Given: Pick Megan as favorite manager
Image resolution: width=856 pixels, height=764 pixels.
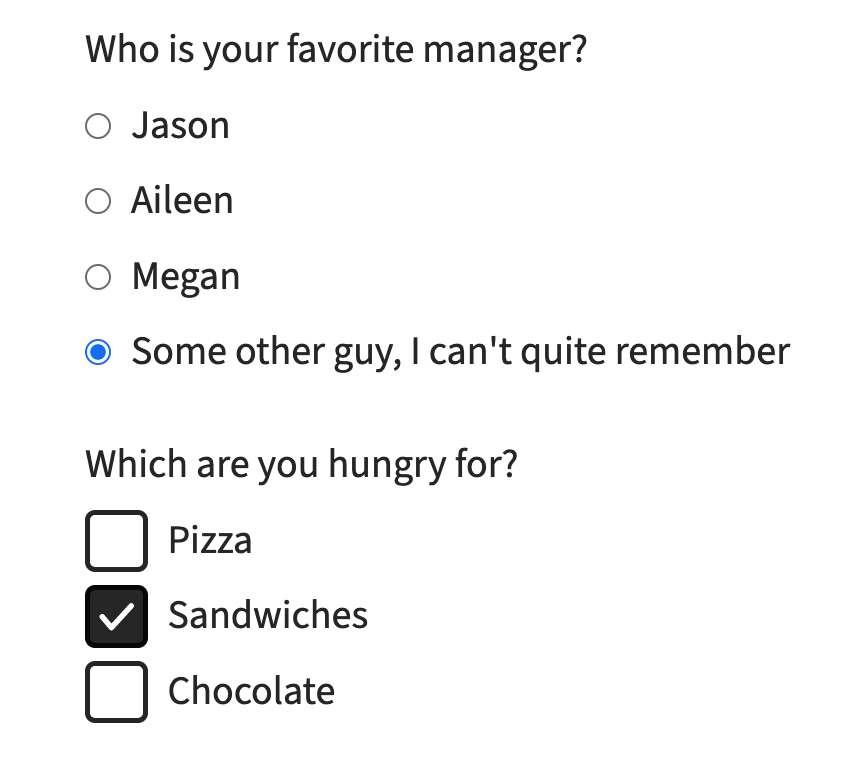Looking at the screenshot, I should point(98,276).
